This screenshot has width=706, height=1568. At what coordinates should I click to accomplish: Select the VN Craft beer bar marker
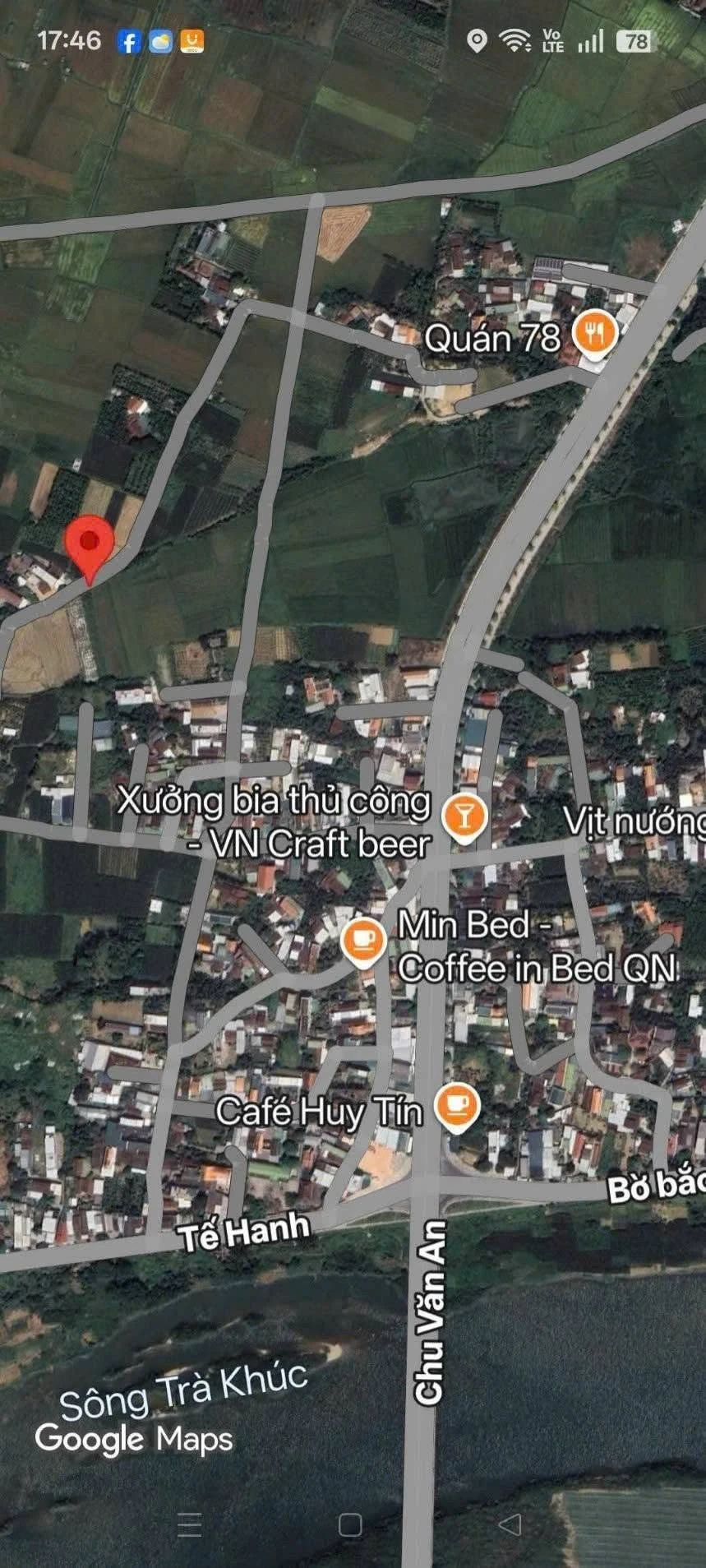pos(464,816)
